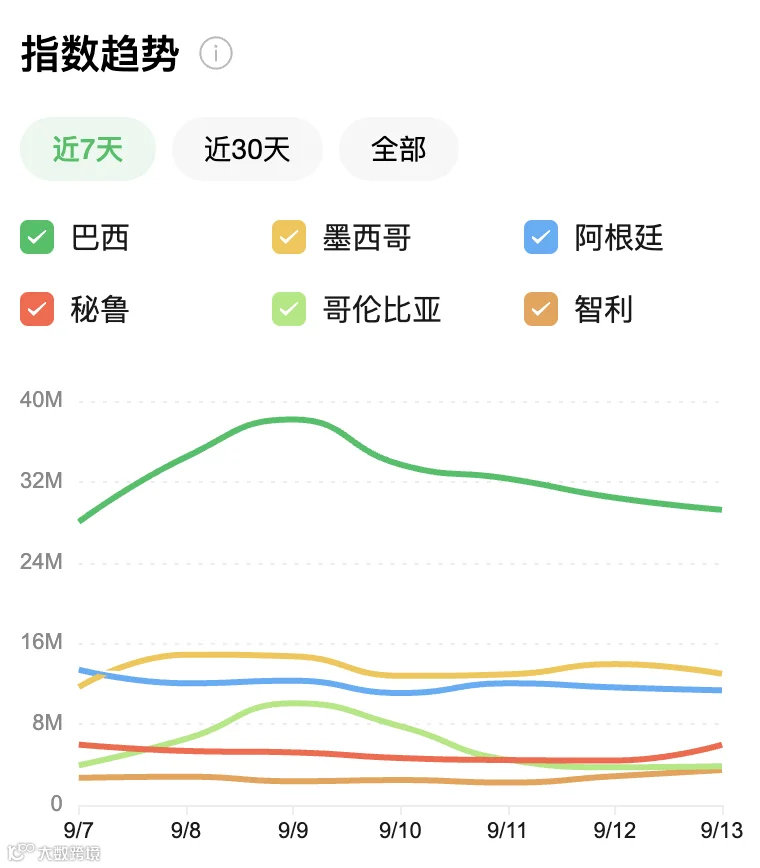Uncheck the 巴西 checkbox
Screen dimensions: 760x868
tap(37, 237)
